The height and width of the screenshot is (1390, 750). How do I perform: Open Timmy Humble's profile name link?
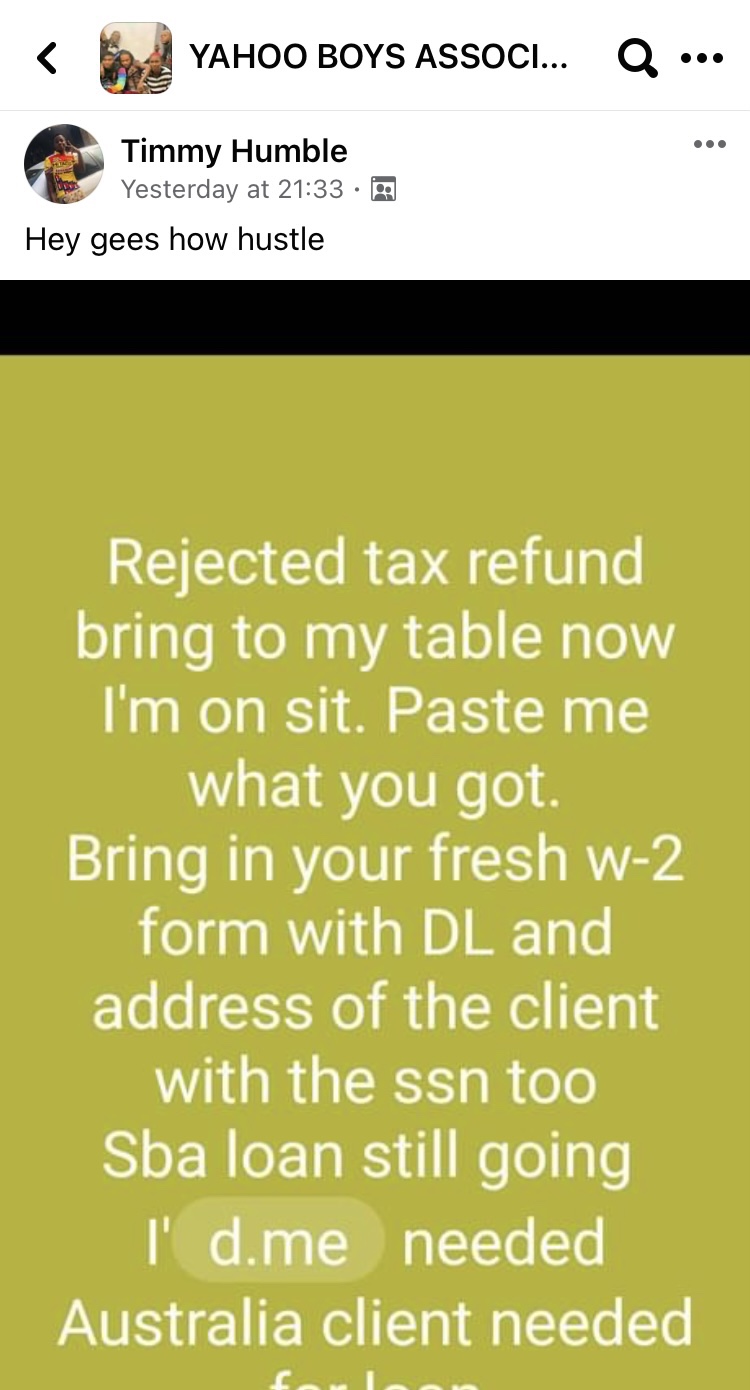(x=234, y=151)
